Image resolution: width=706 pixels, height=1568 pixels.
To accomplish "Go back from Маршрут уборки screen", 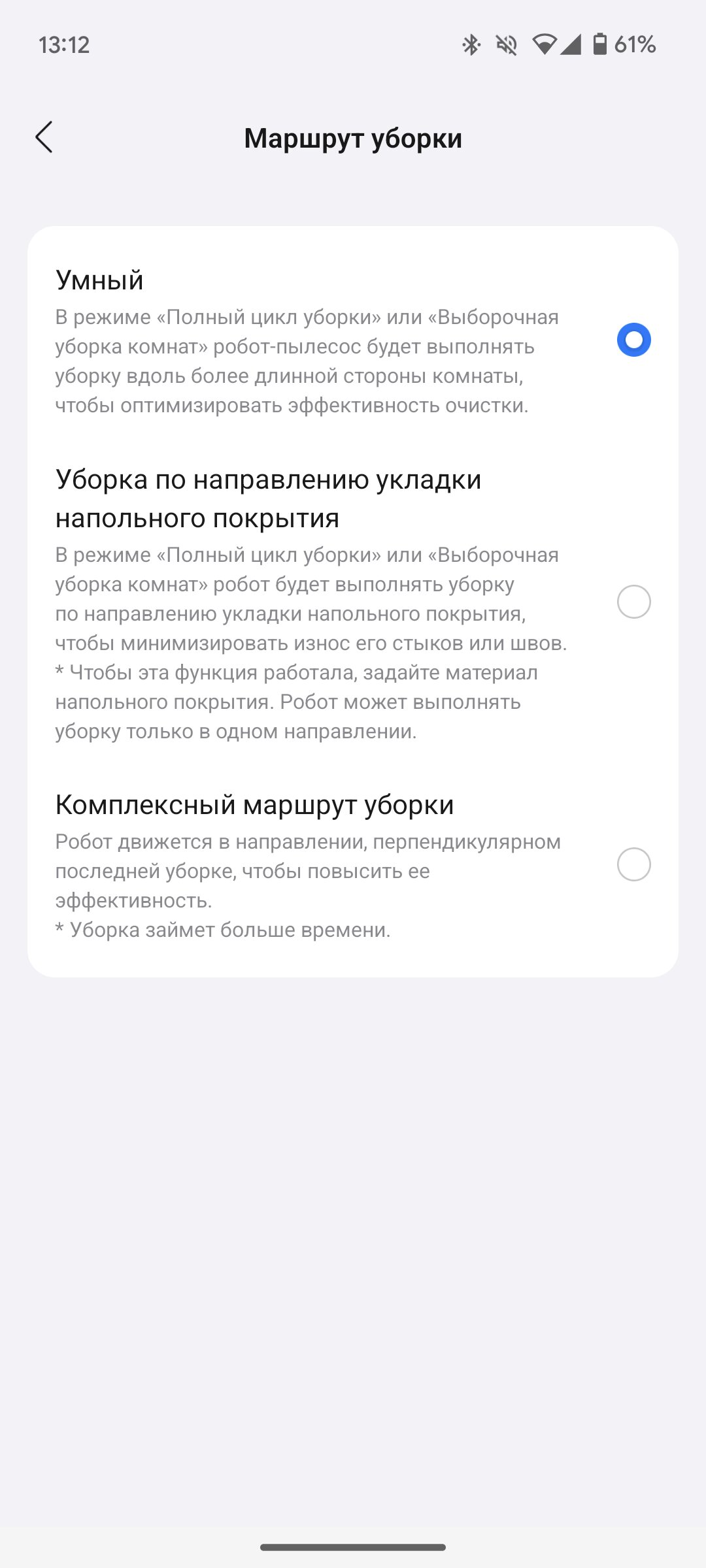I will [44, 137].
